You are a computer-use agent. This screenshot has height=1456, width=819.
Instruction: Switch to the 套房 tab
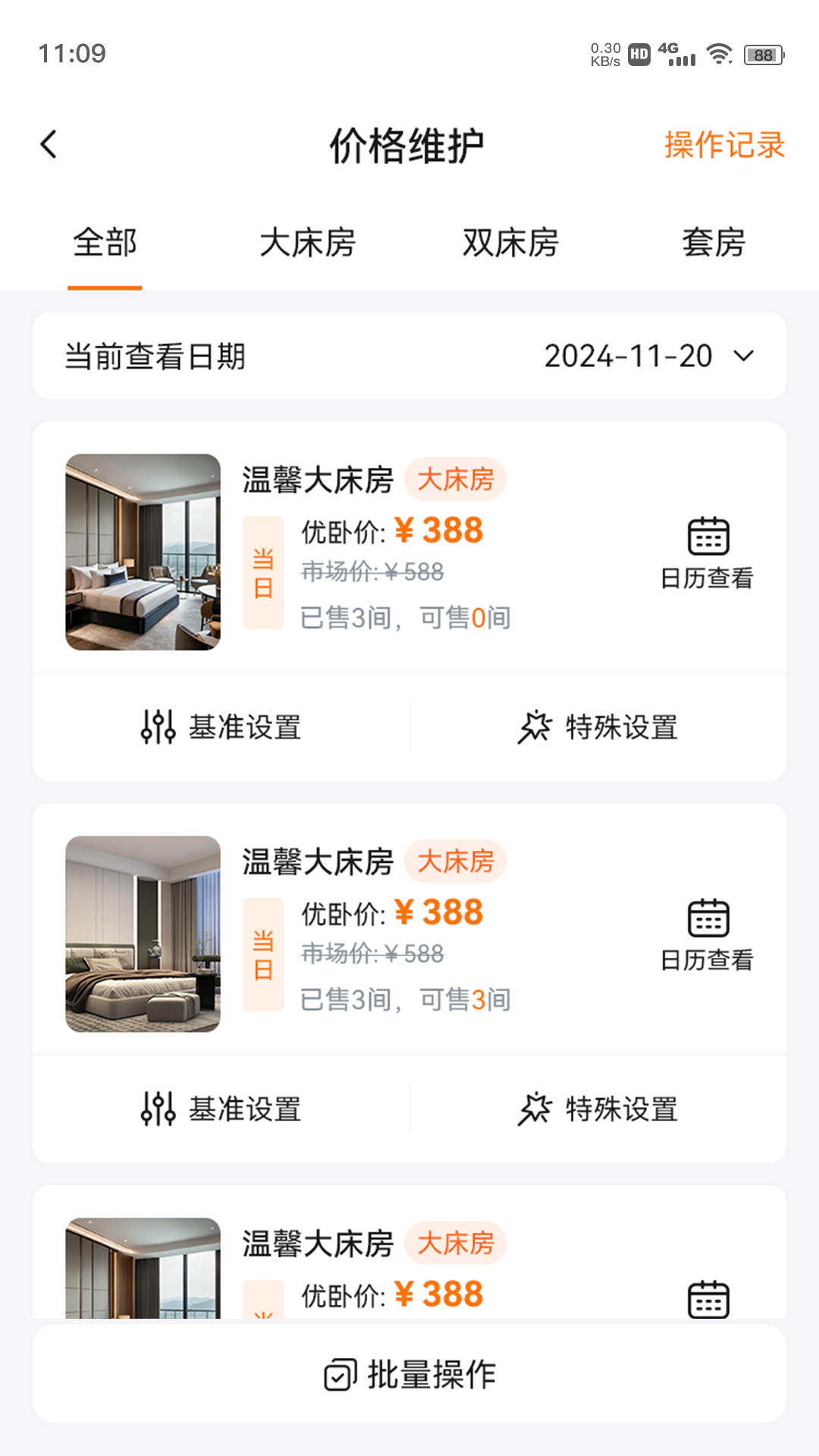coord(713,243)
